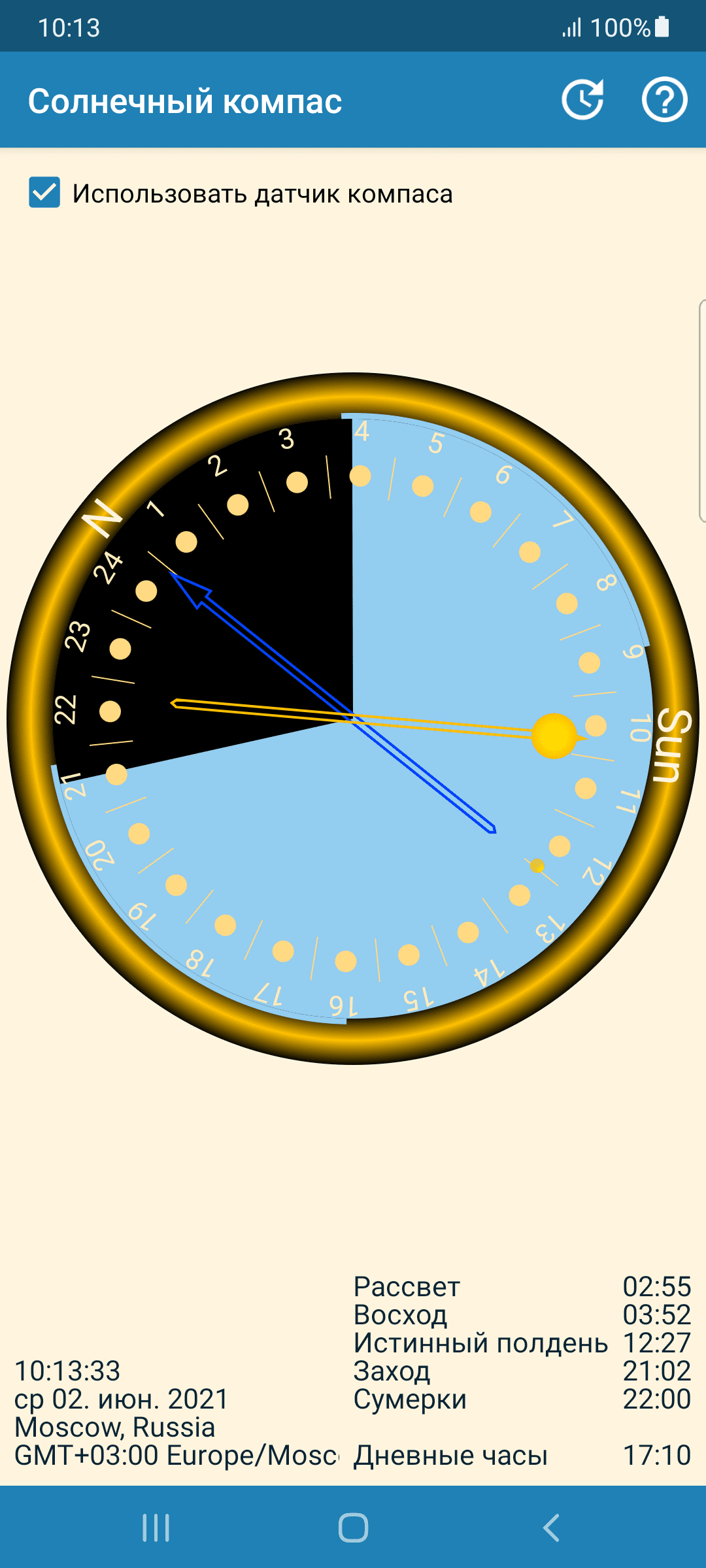Image resolution: width=706 pixels, height=1568 pixels.
Task: Go back using the system back button
Action: pos(551,1527)
